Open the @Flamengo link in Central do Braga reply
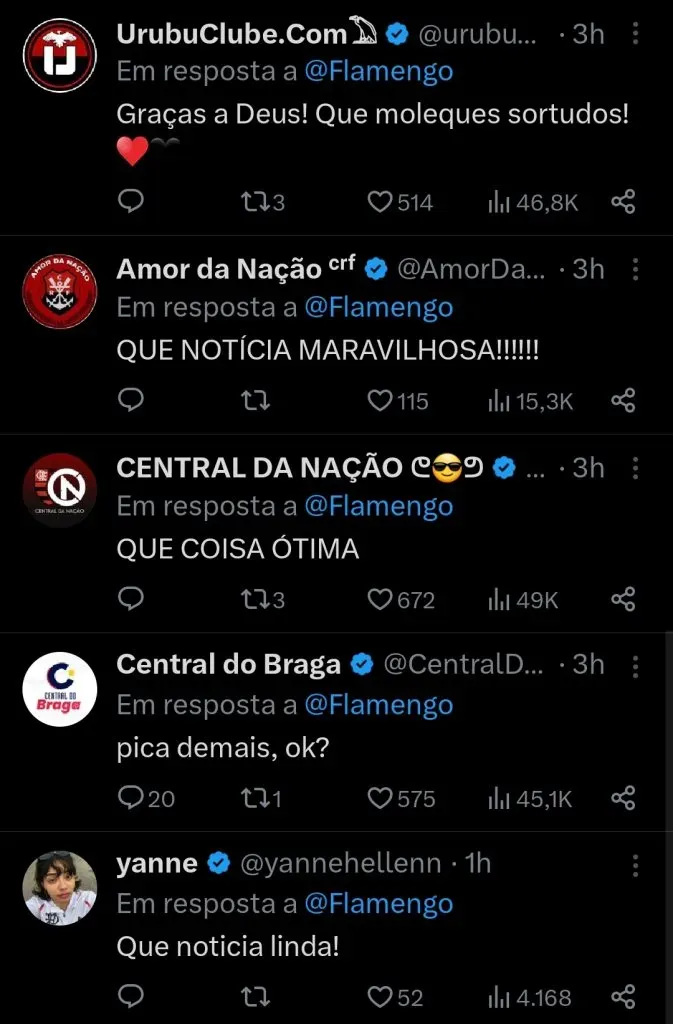Screen dimensions: 673x1024 point(378,705)
